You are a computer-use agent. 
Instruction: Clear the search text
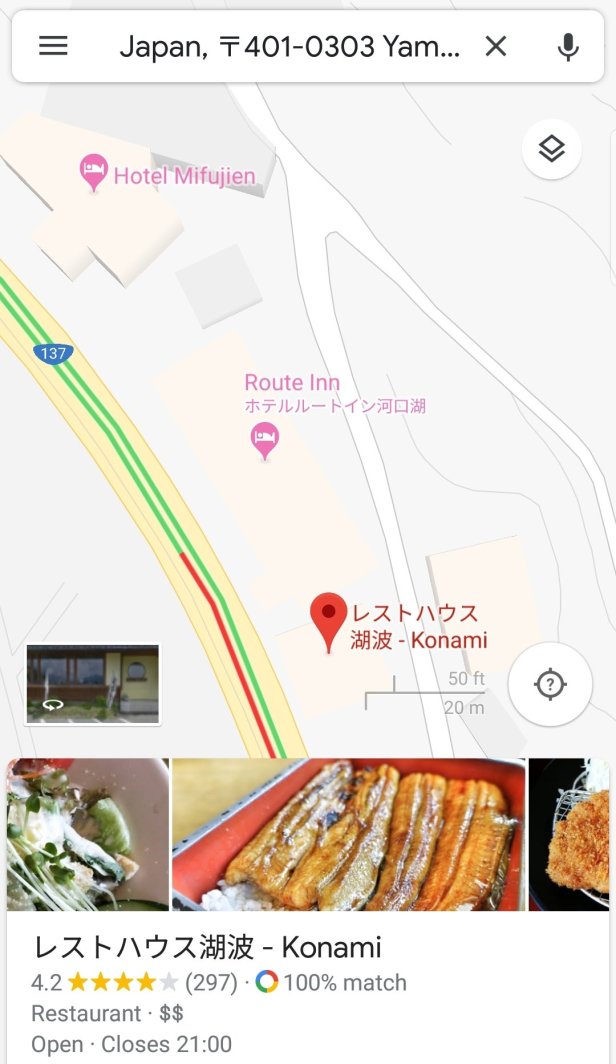click(x=496, y=46)
